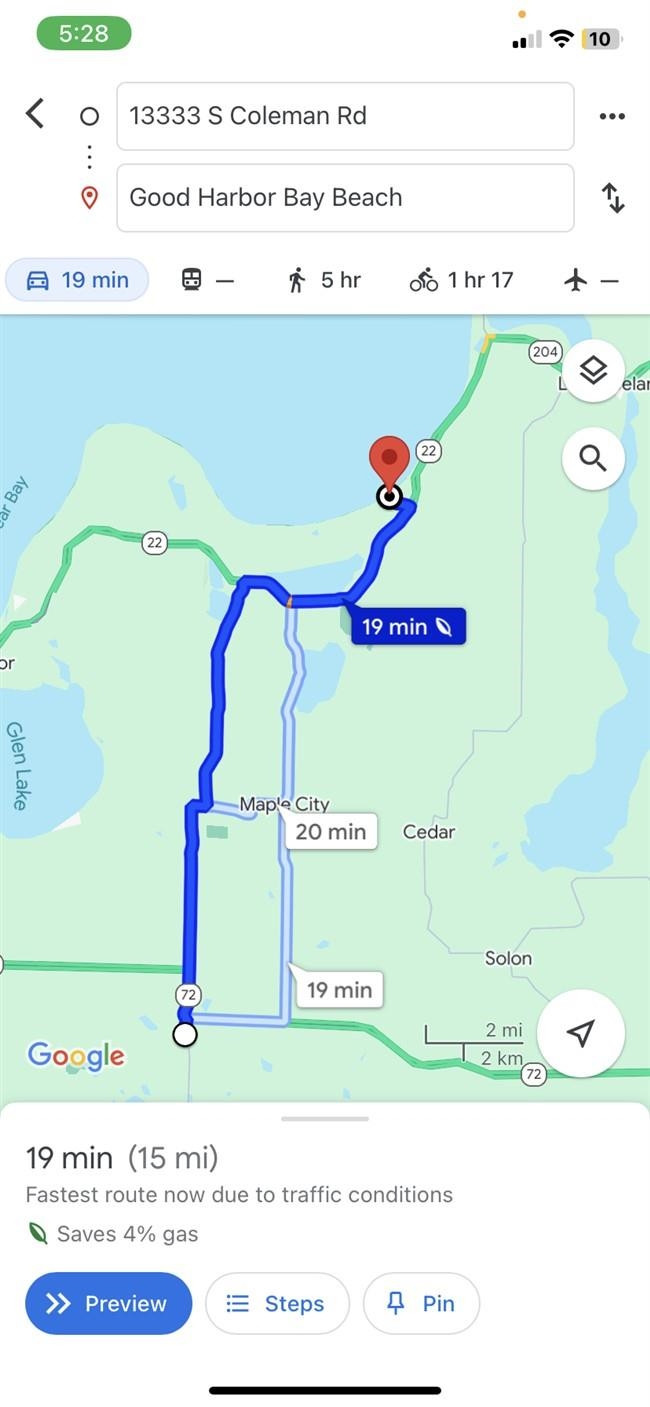Search along the route
Image resolution: width=650 pixels, height=1407 pixels.
pyautogui.click(x=593, y=459)
